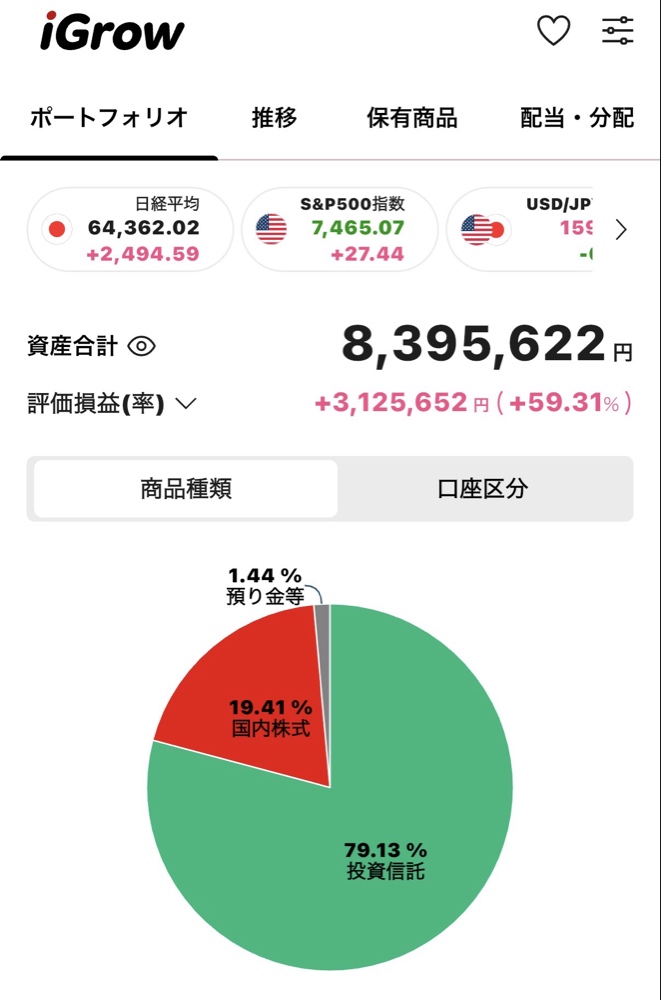
Task: Hide the 資産合計 amount with eye icon
Action: tap(142, 346)
